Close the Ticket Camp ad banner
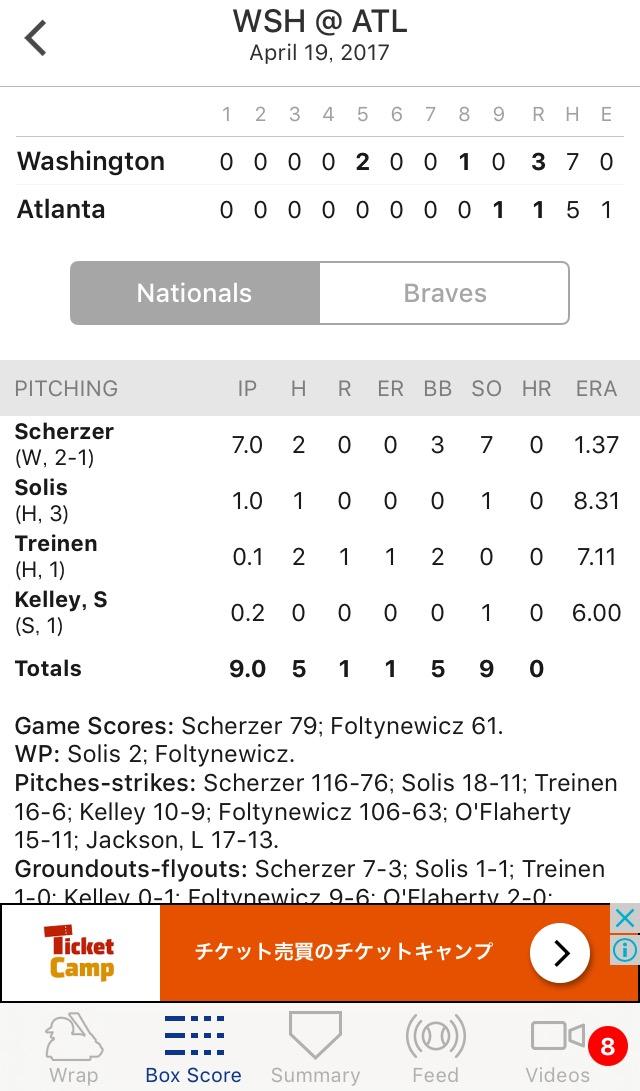Screen dimensions: 640x1091 625,918
